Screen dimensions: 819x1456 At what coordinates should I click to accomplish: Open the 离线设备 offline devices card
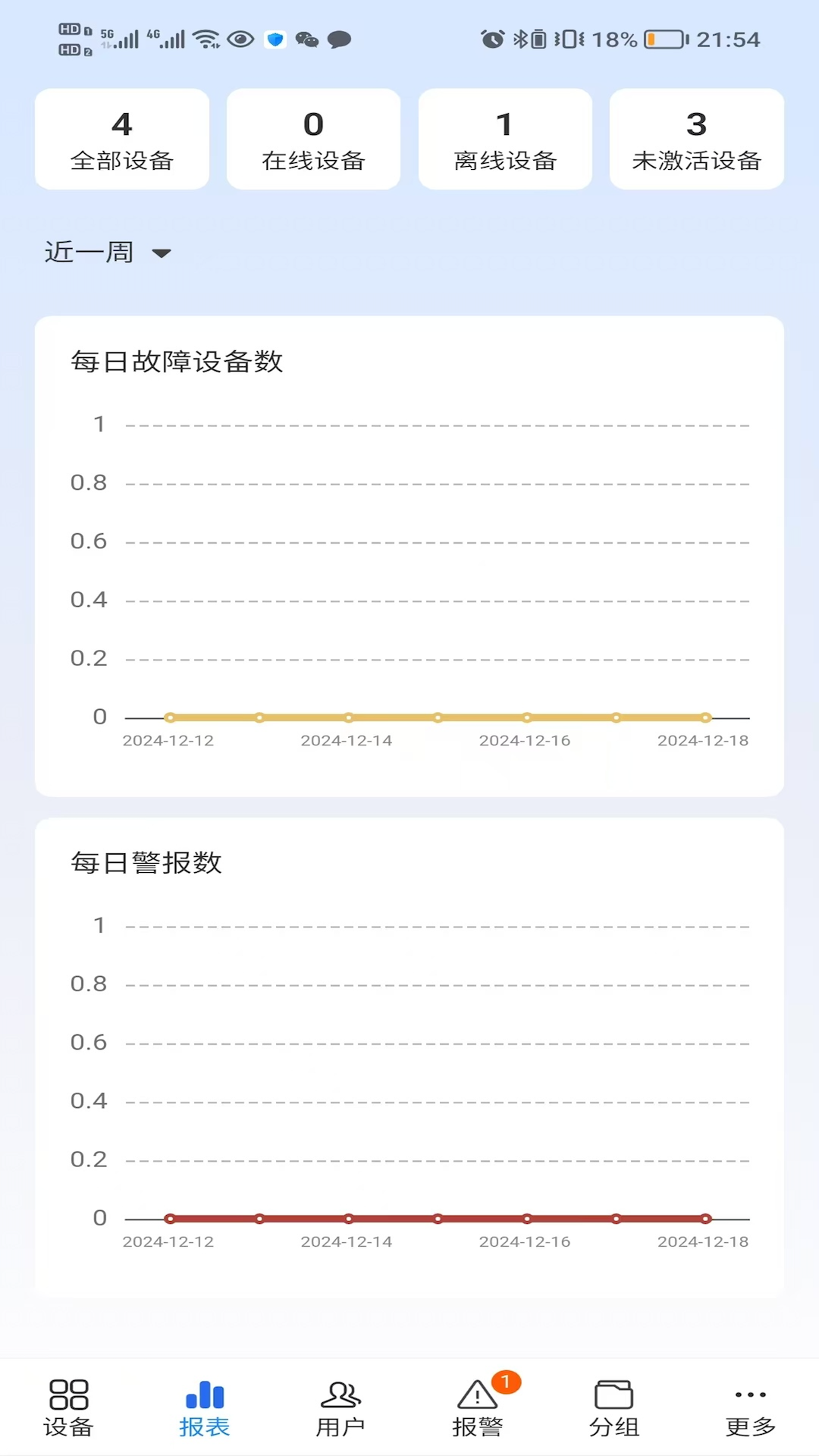(x=504, y=139)
